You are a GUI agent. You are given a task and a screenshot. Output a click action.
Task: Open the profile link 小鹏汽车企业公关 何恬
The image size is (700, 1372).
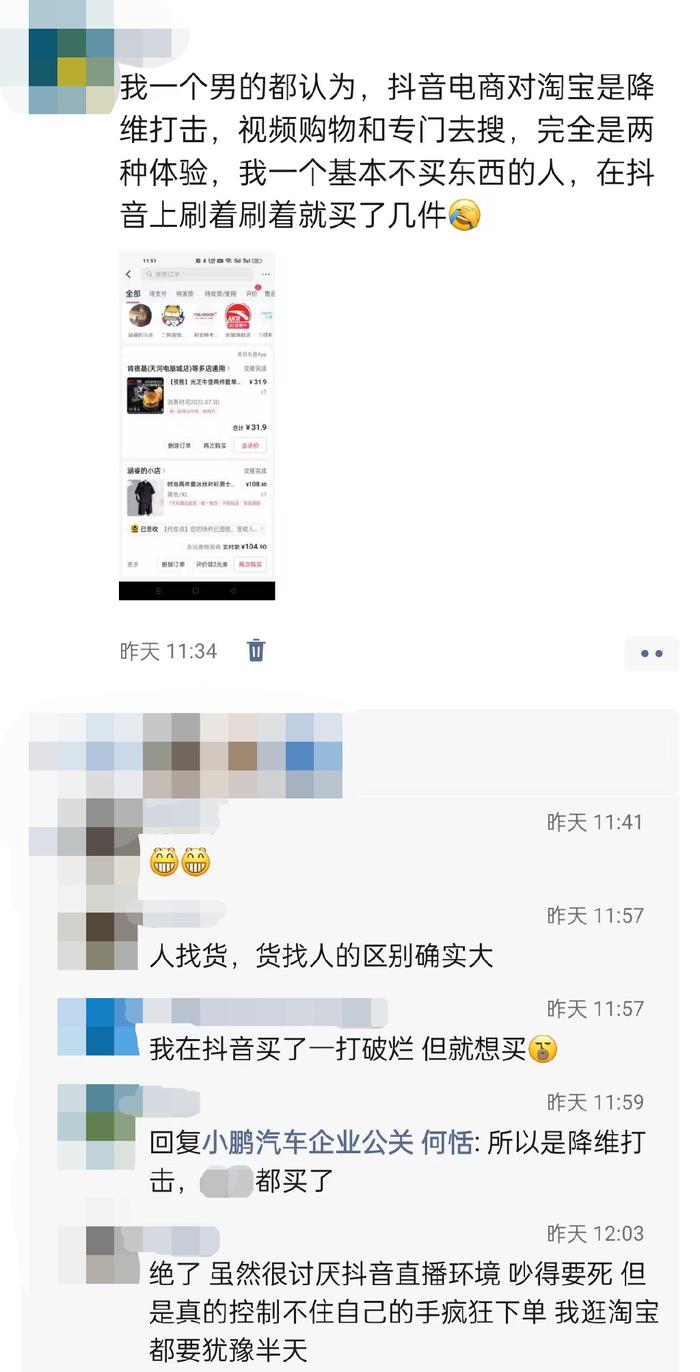click(338, 1142)
